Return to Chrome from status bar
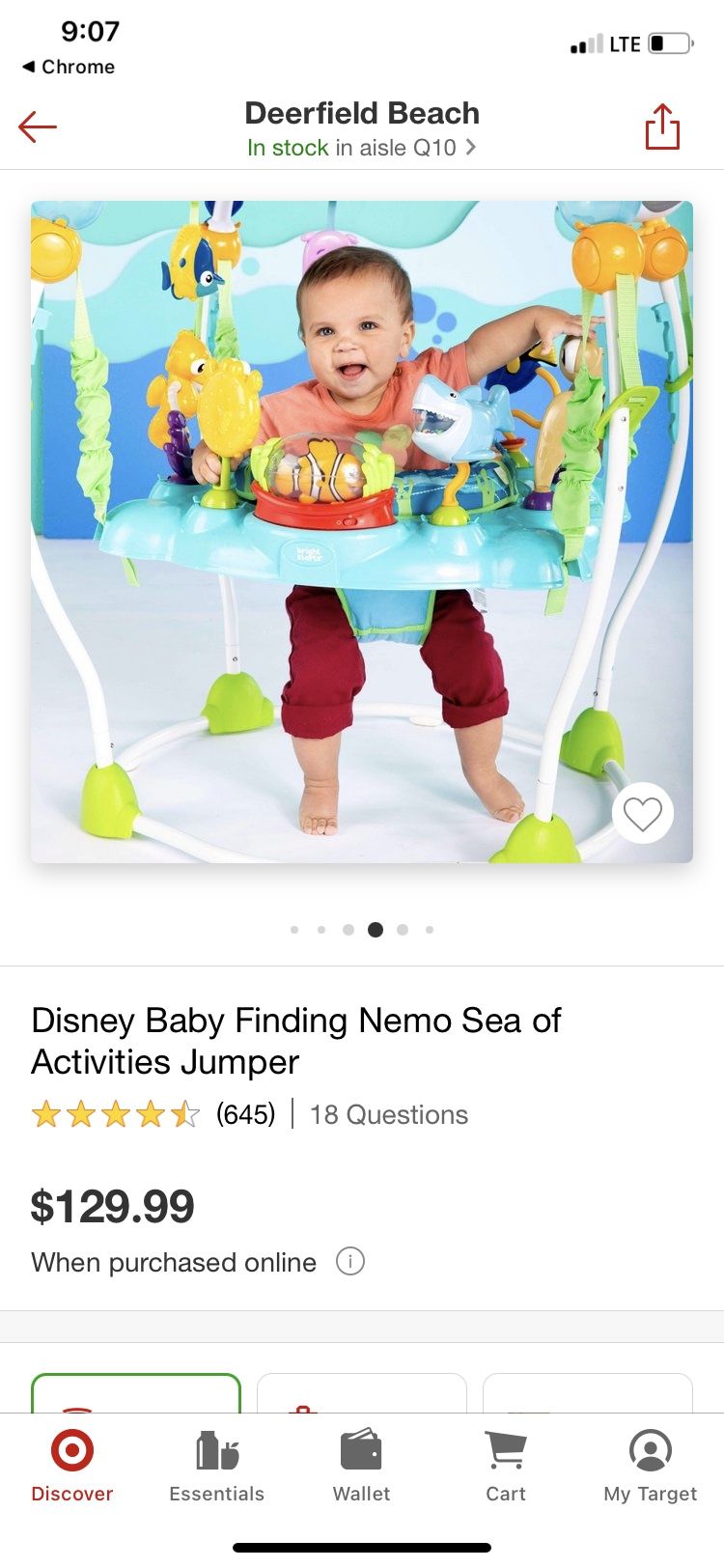 click(68, 67)
